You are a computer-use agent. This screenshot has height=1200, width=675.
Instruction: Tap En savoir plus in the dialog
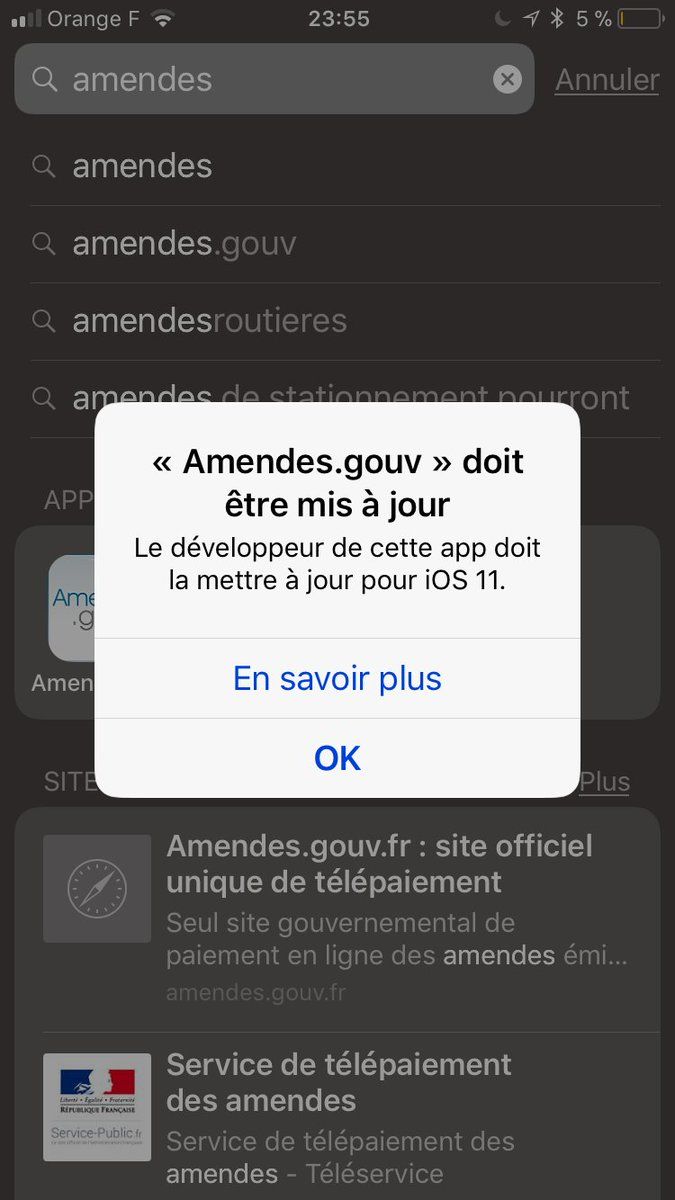point(337,678)
